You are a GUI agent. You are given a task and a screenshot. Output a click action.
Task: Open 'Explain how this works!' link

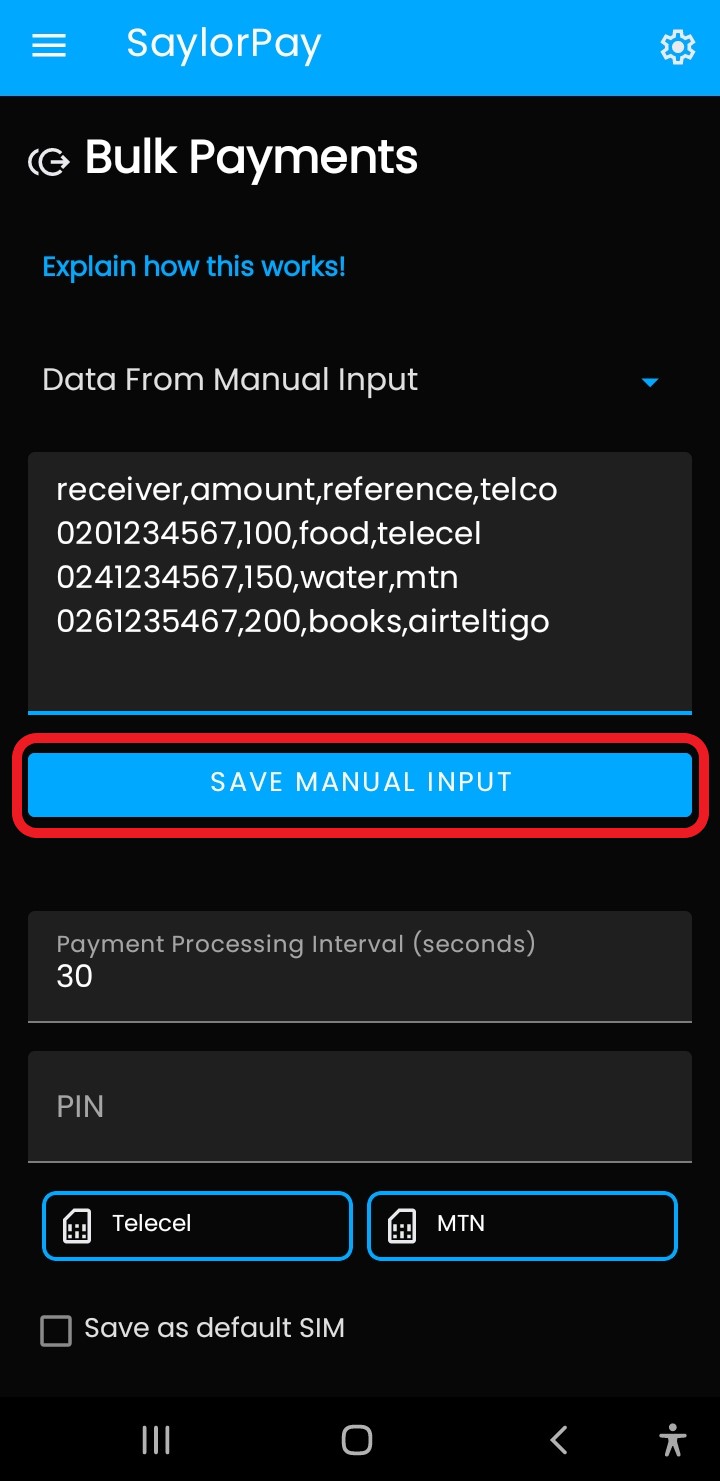pos(194,267)
